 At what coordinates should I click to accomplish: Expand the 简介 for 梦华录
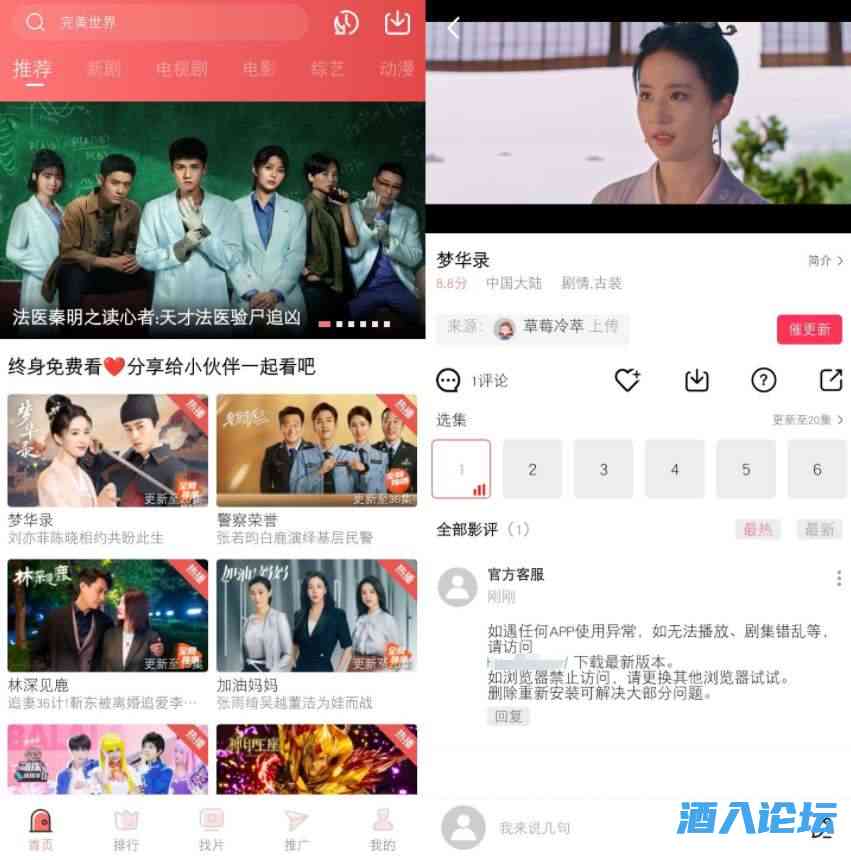click(x=825, y=260)
